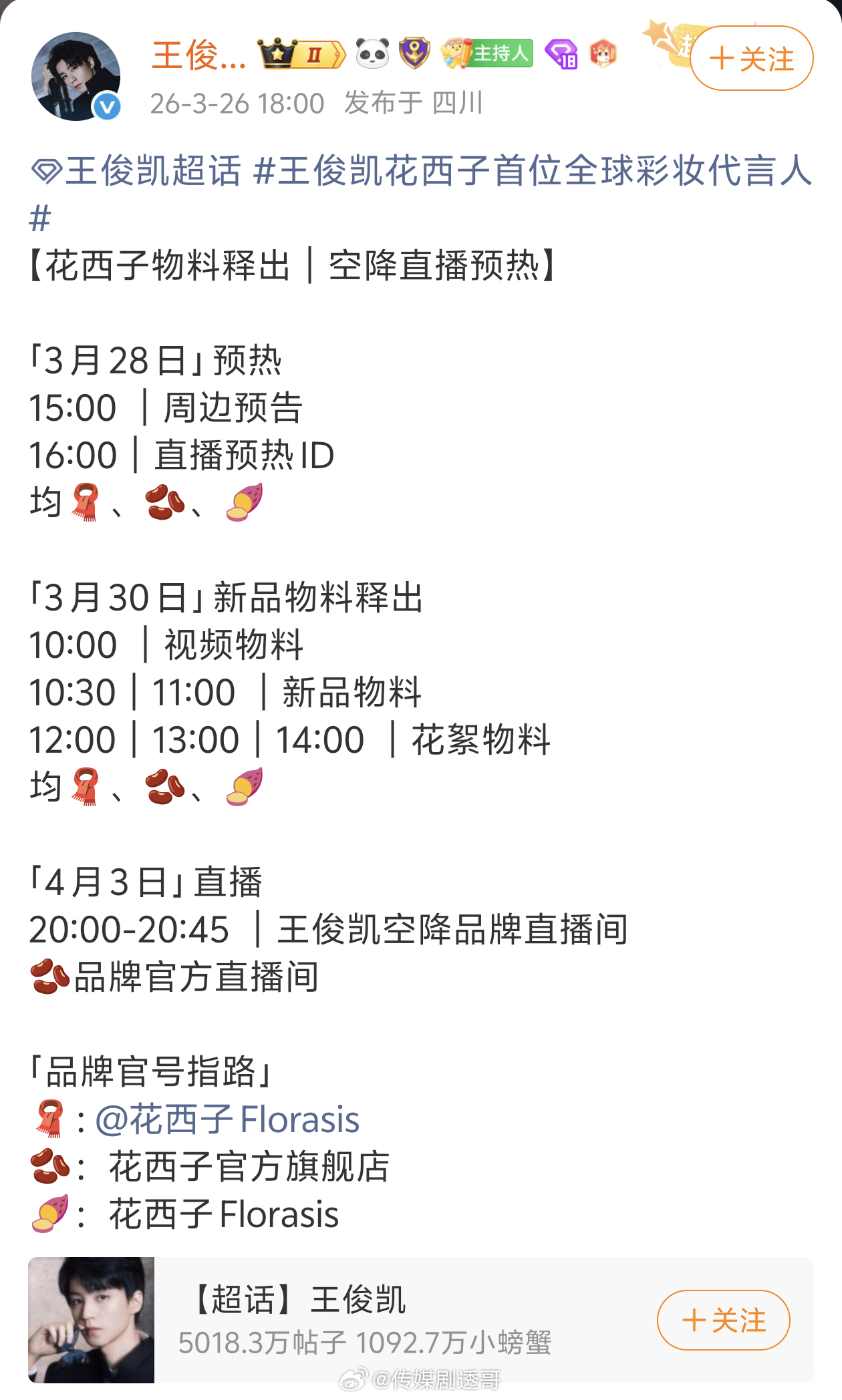Click the truncated username 王俊...
842x1400 pixels.
(198, 54)
